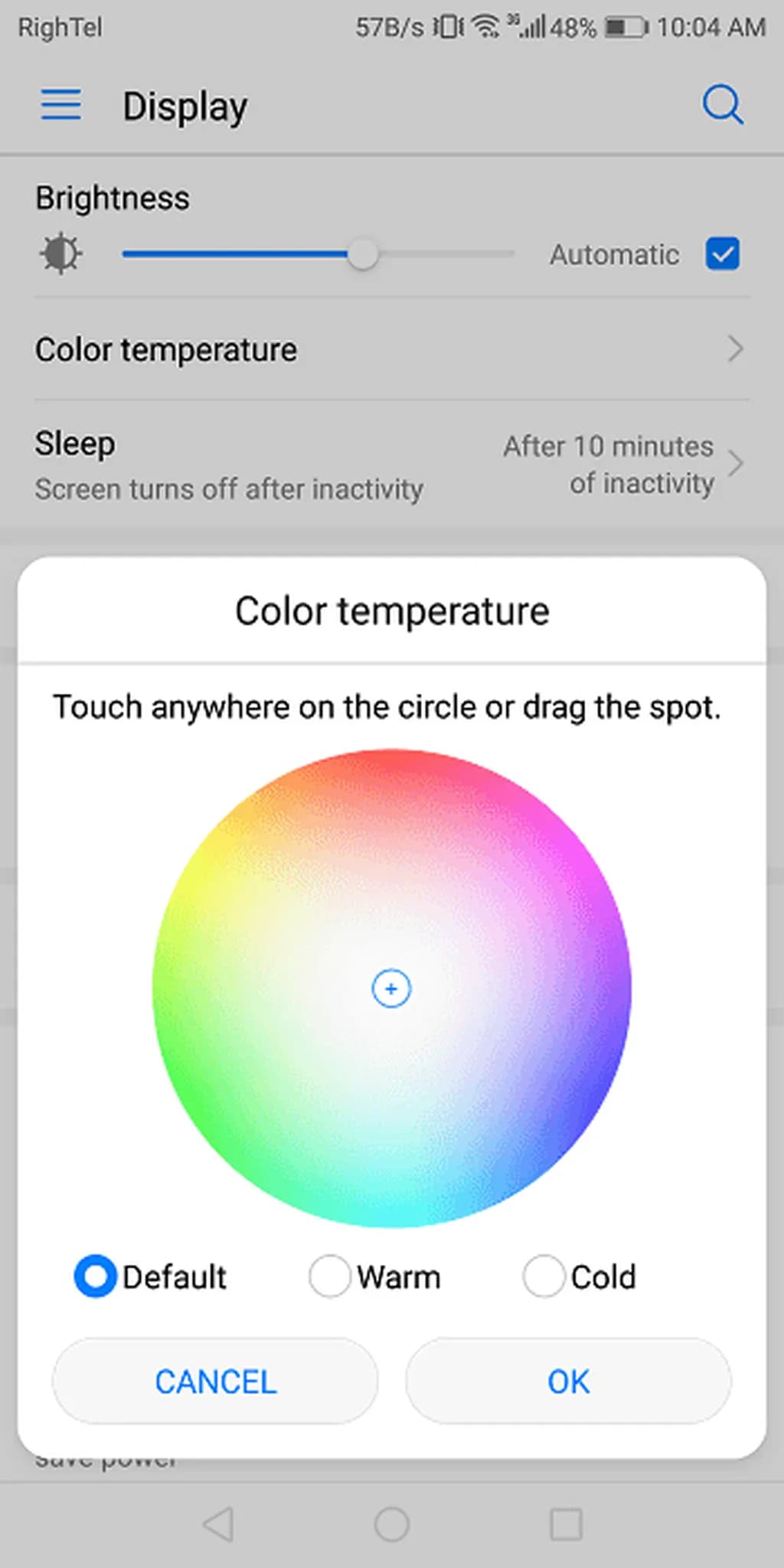784x1568 pixels.
Task: Select the Cold color temperature option
Action: (x=544, y=1276)
